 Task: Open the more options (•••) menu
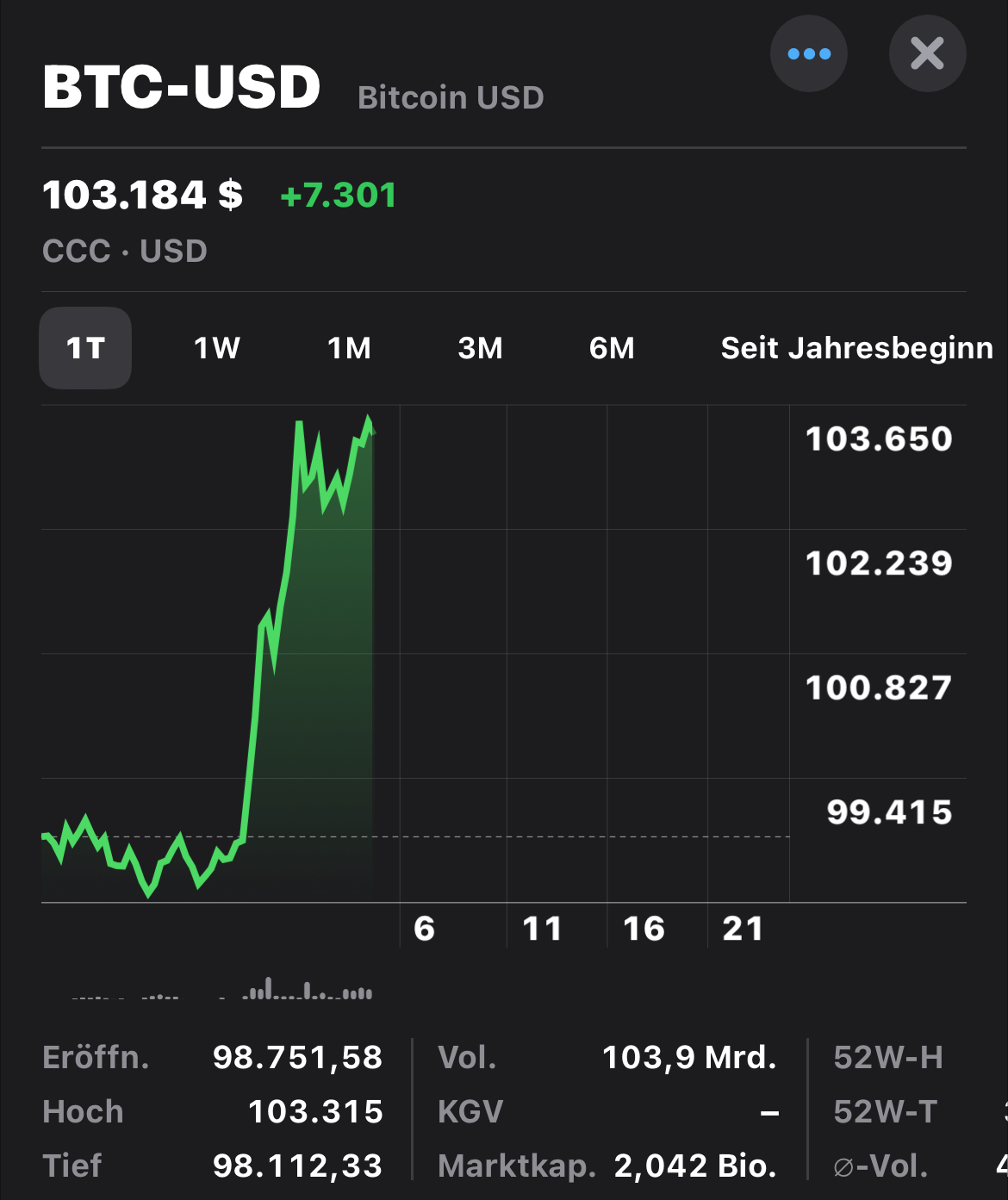click(808, 53)
